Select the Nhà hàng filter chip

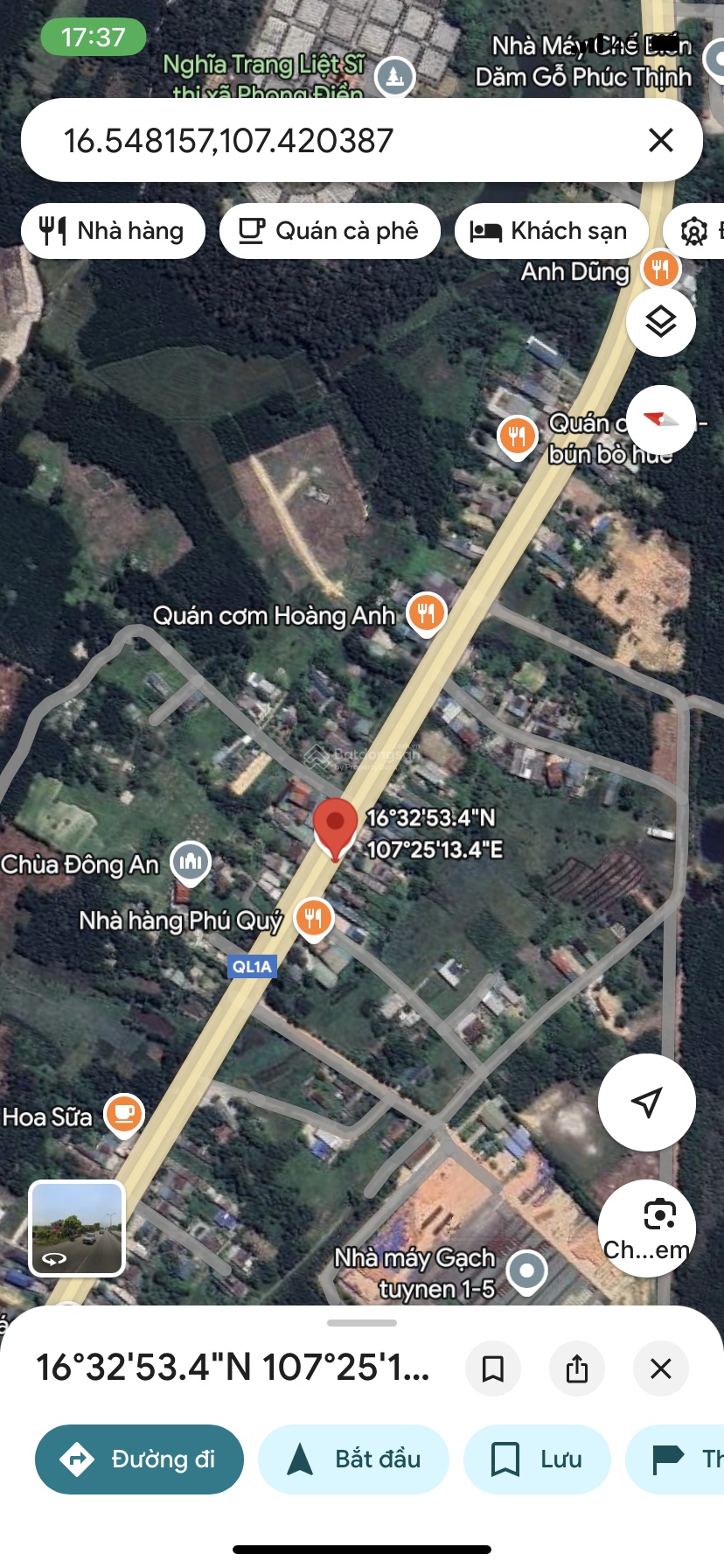pos(113,231)
